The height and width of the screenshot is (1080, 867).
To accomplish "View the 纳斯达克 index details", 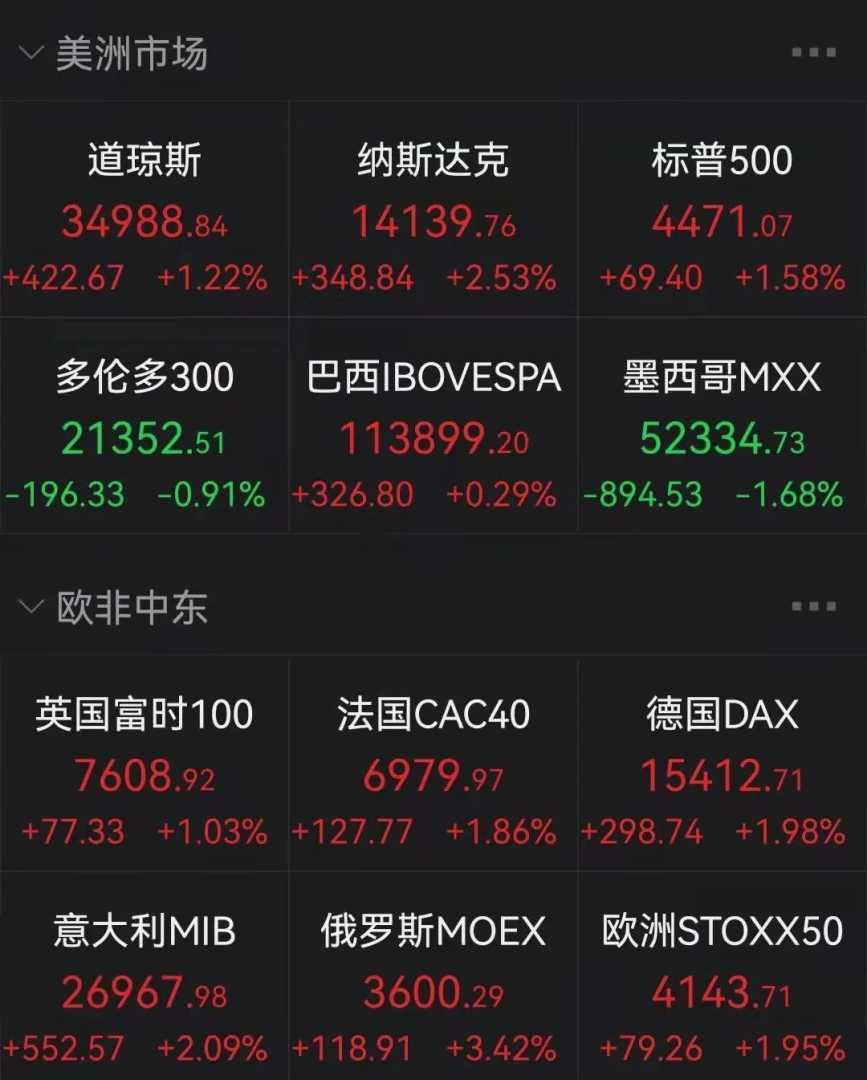I will 433,216.
